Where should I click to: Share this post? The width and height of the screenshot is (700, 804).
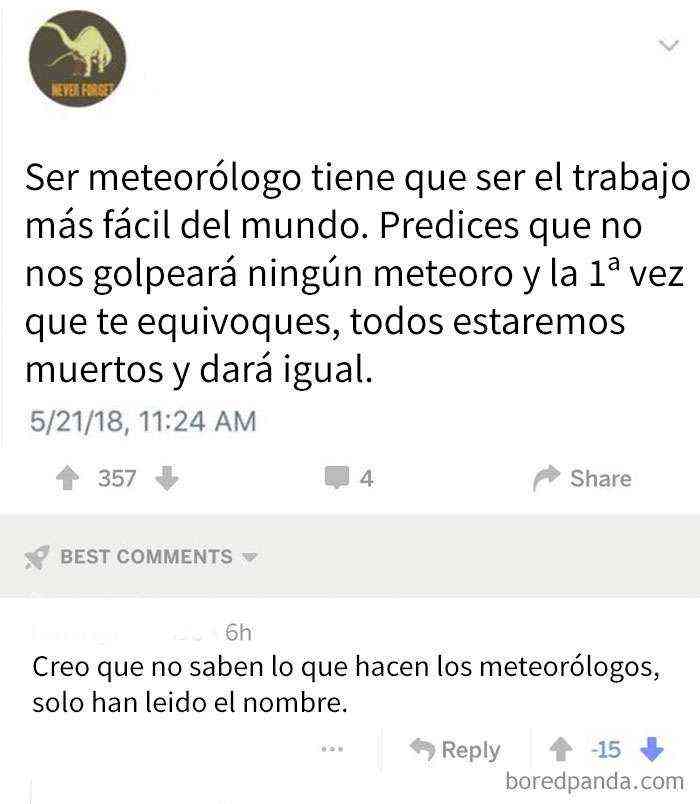tap(585, 479)
